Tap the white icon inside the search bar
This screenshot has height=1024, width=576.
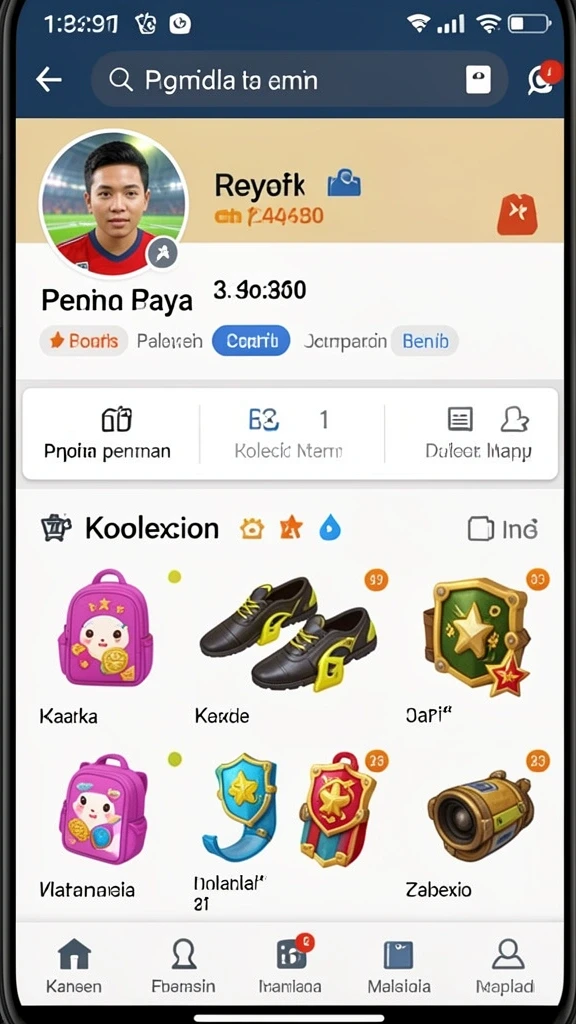pyautogui.click(x=478, y=80)
